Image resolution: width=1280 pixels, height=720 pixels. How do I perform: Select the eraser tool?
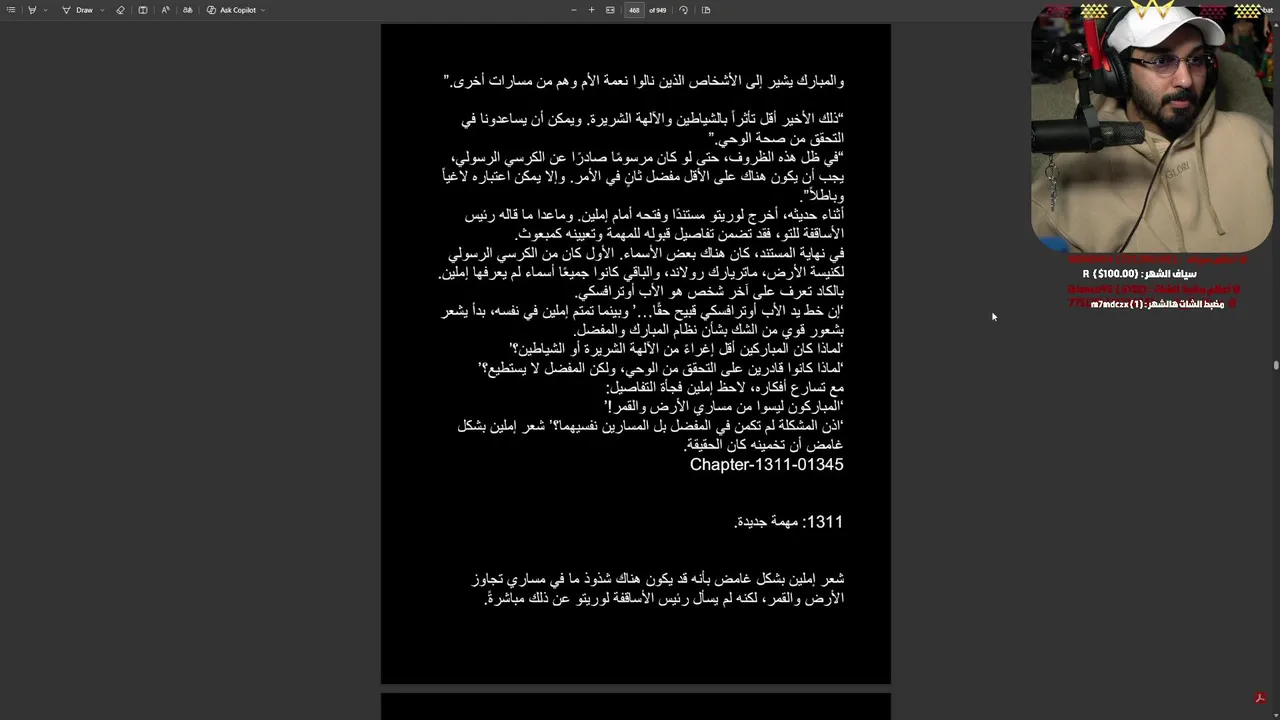[120, 10]
